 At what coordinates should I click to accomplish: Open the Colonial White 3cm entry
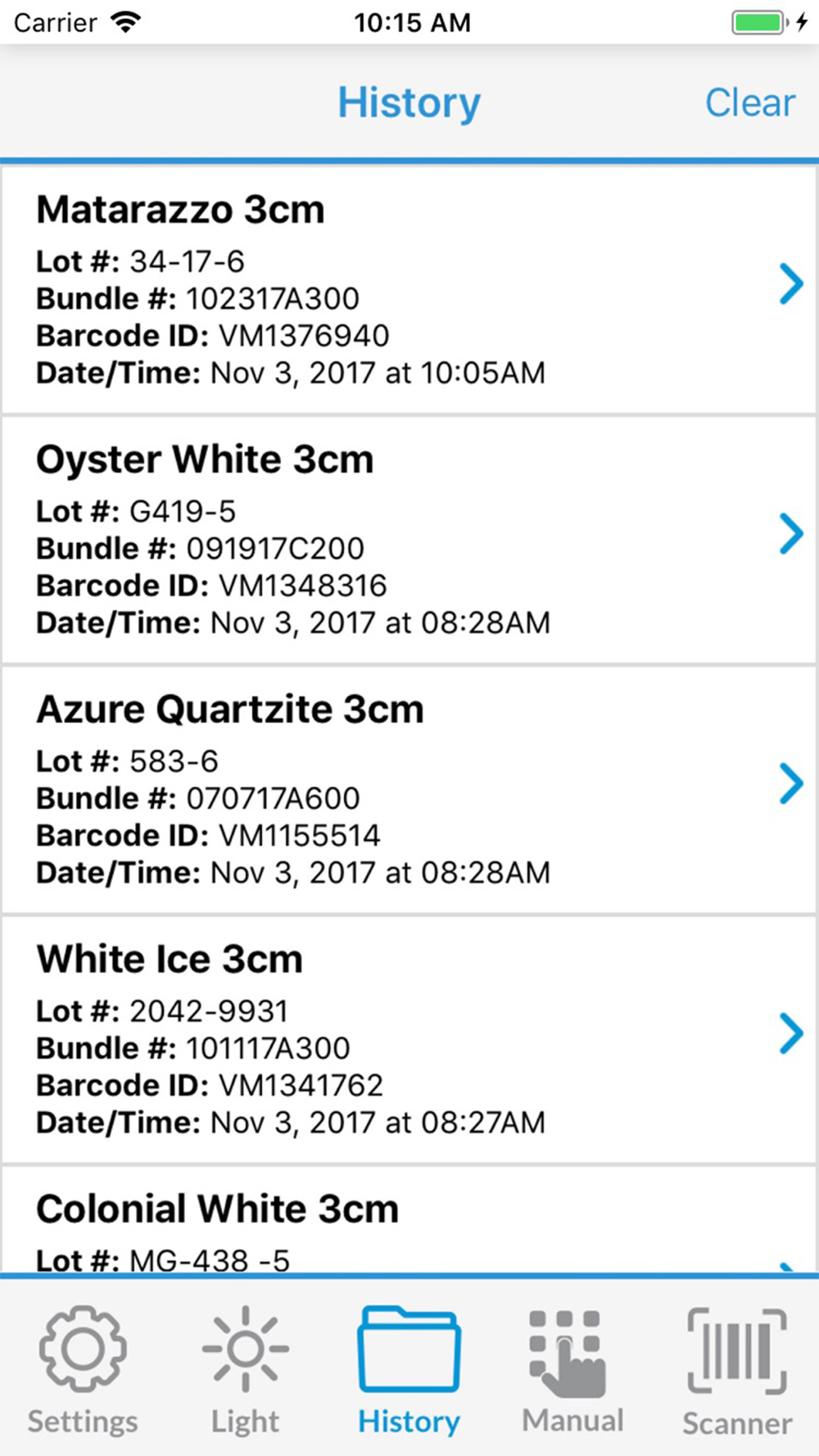(x=409, y=1219)
